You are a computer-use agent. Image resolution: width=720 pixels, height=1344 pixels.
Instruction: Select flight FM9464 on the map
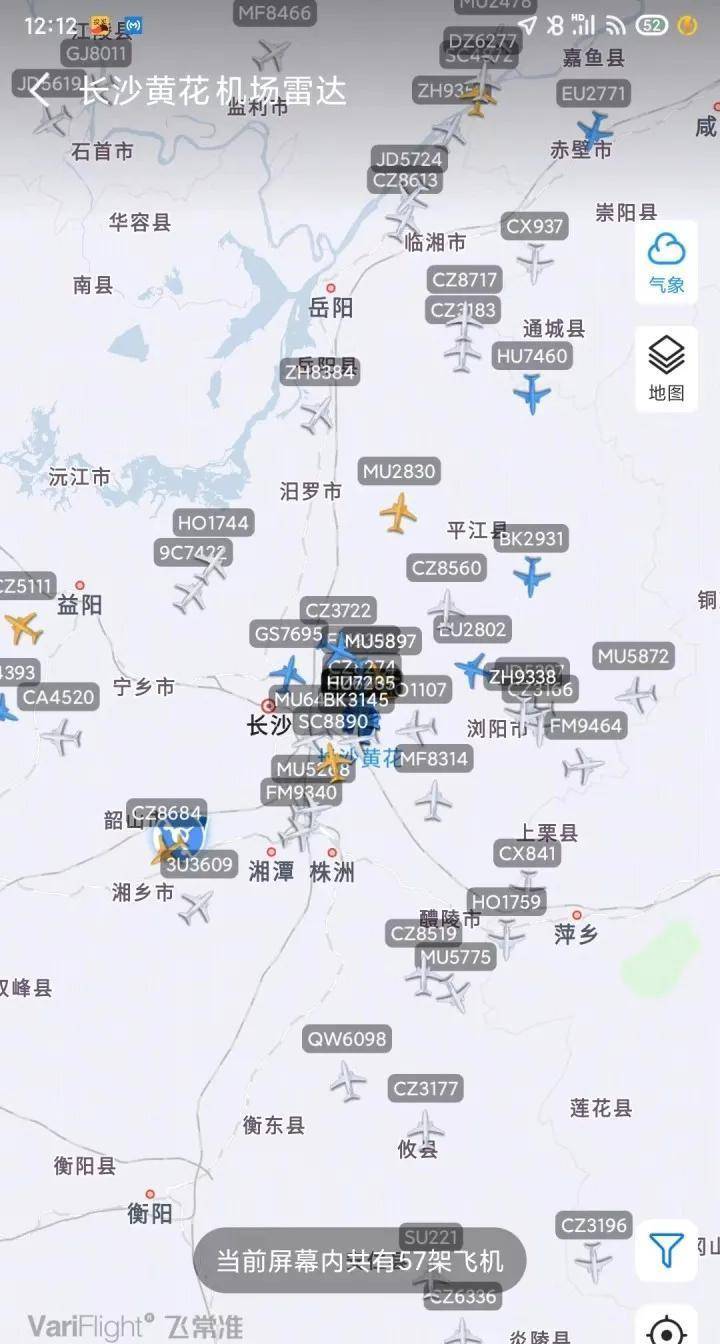pyautogui.click(x=583, y=765)
